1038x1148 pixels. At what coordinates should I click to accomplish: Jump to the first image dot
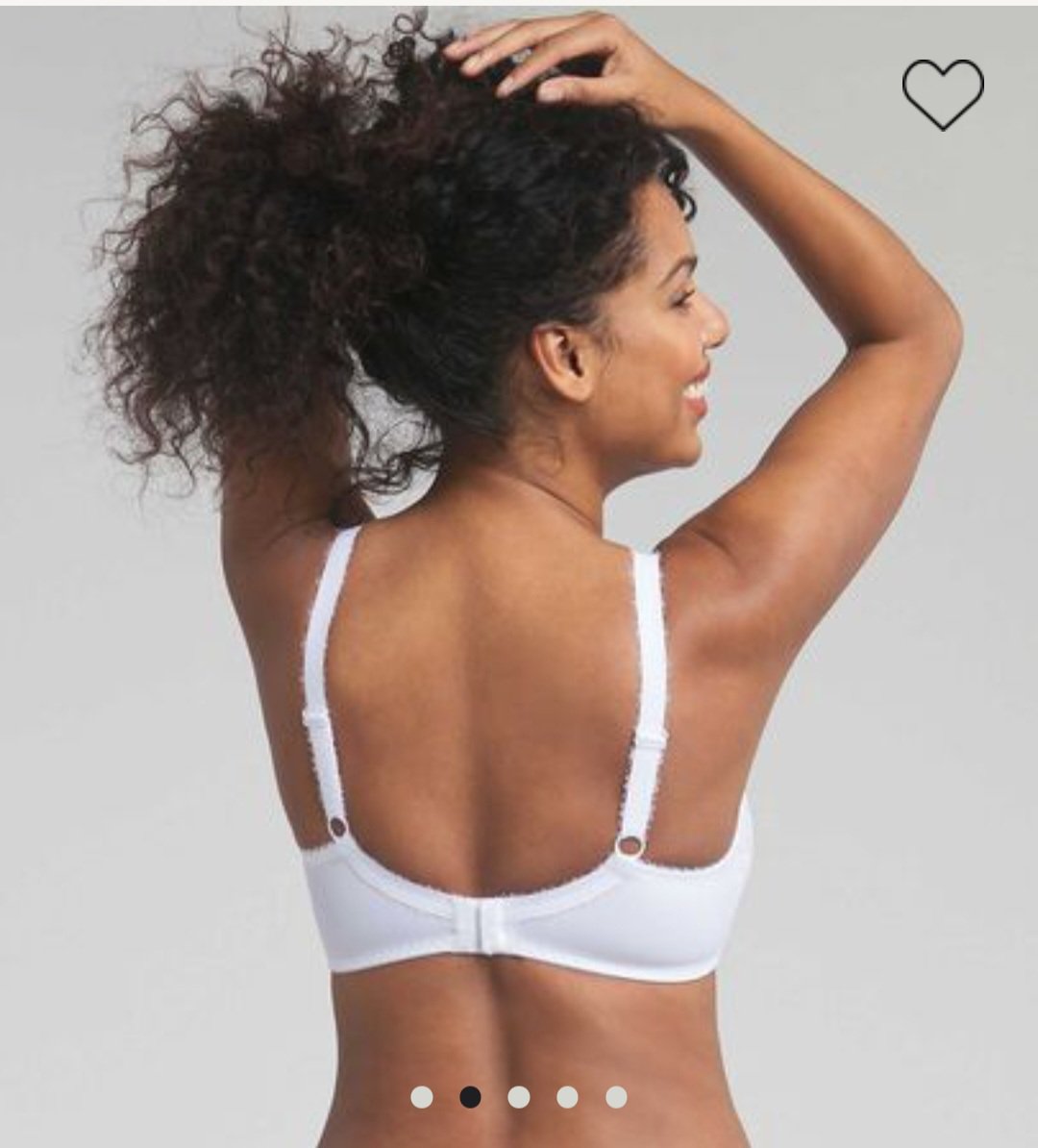pyautogui.click(x=421, y=1097)
